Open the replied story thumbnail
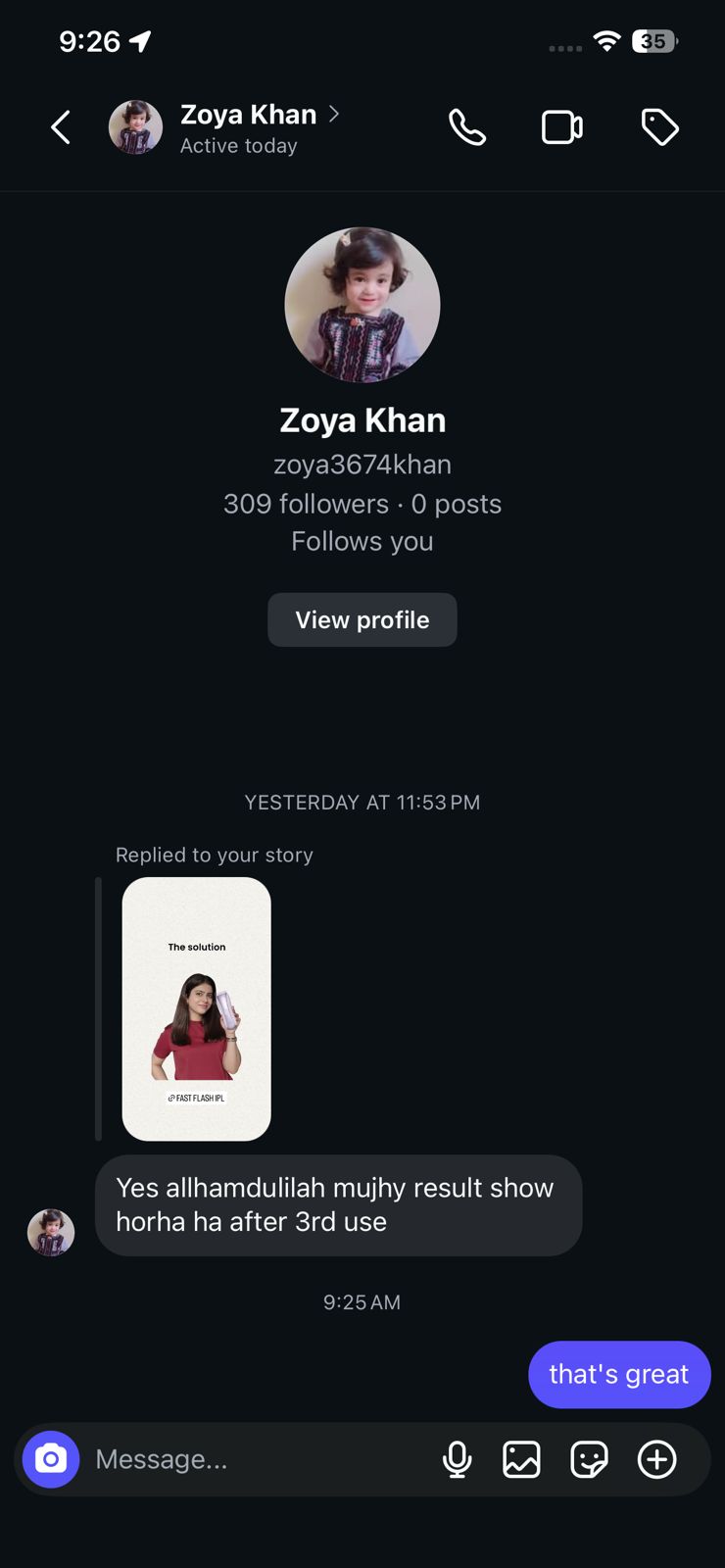The image size is (725, 1568). [x=196, y=1008]
